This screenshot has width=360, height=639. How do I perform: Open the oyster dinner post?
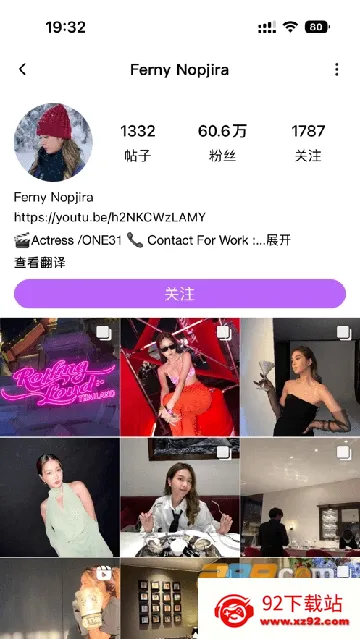(180, 498)
